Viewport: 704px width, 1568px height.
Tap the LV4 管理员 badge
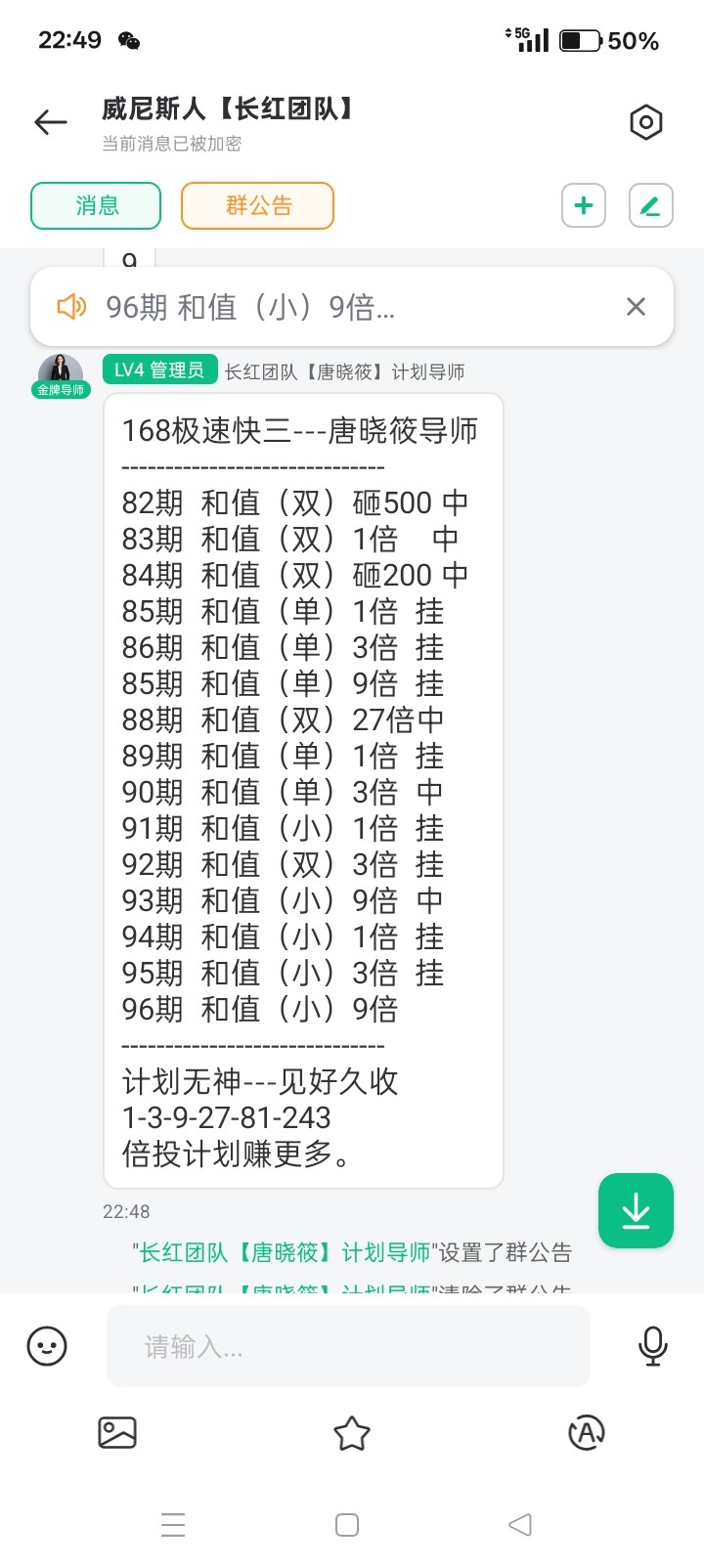click(159, 371)
